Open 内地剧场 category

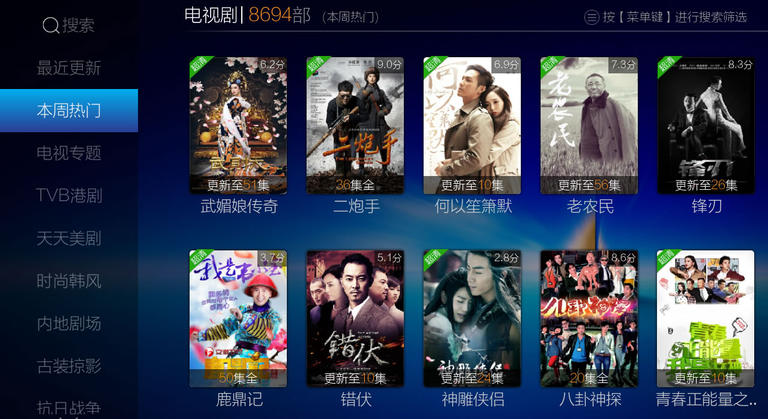point(69,323)
